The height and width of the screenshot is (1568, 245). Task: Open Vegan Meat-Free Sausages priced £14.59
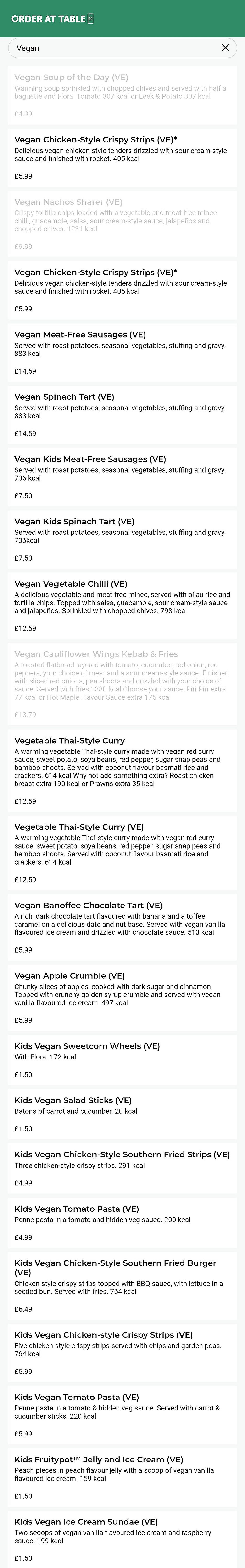pos(122,352)
